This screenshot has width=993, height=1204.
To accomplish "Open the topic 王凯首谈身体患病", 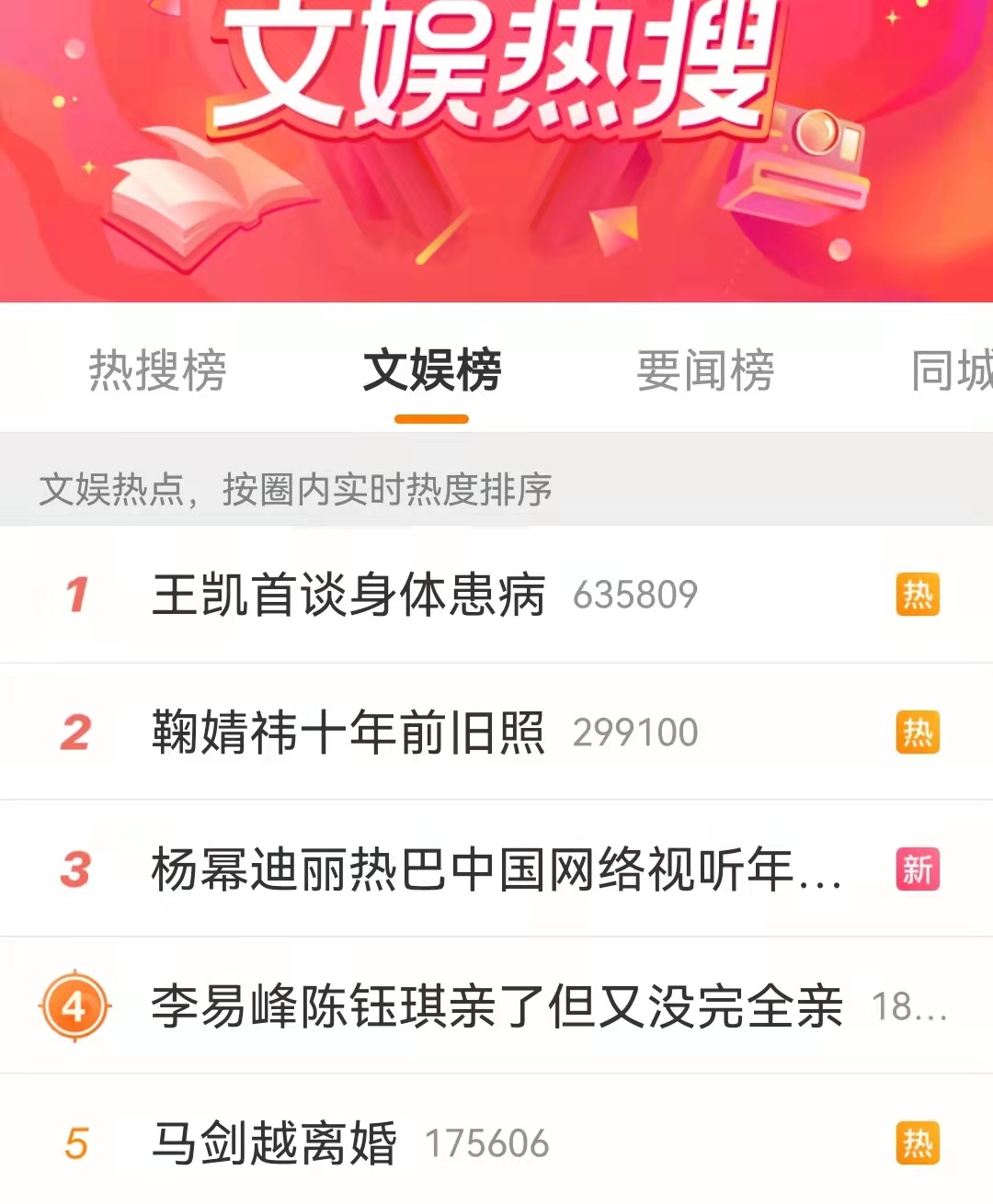I will coord(349,595).
